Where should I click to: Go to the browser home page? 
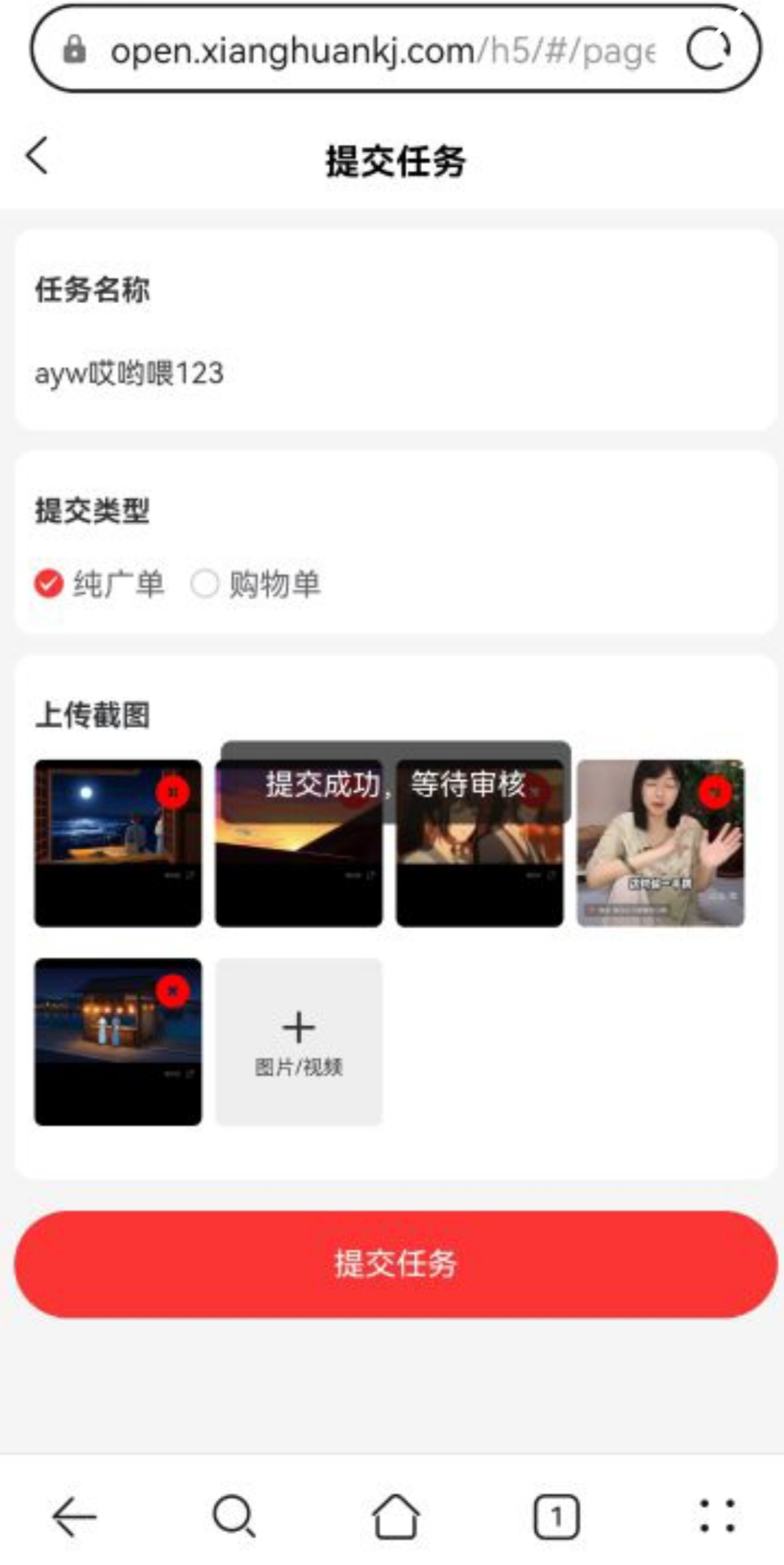[395, 1515]
